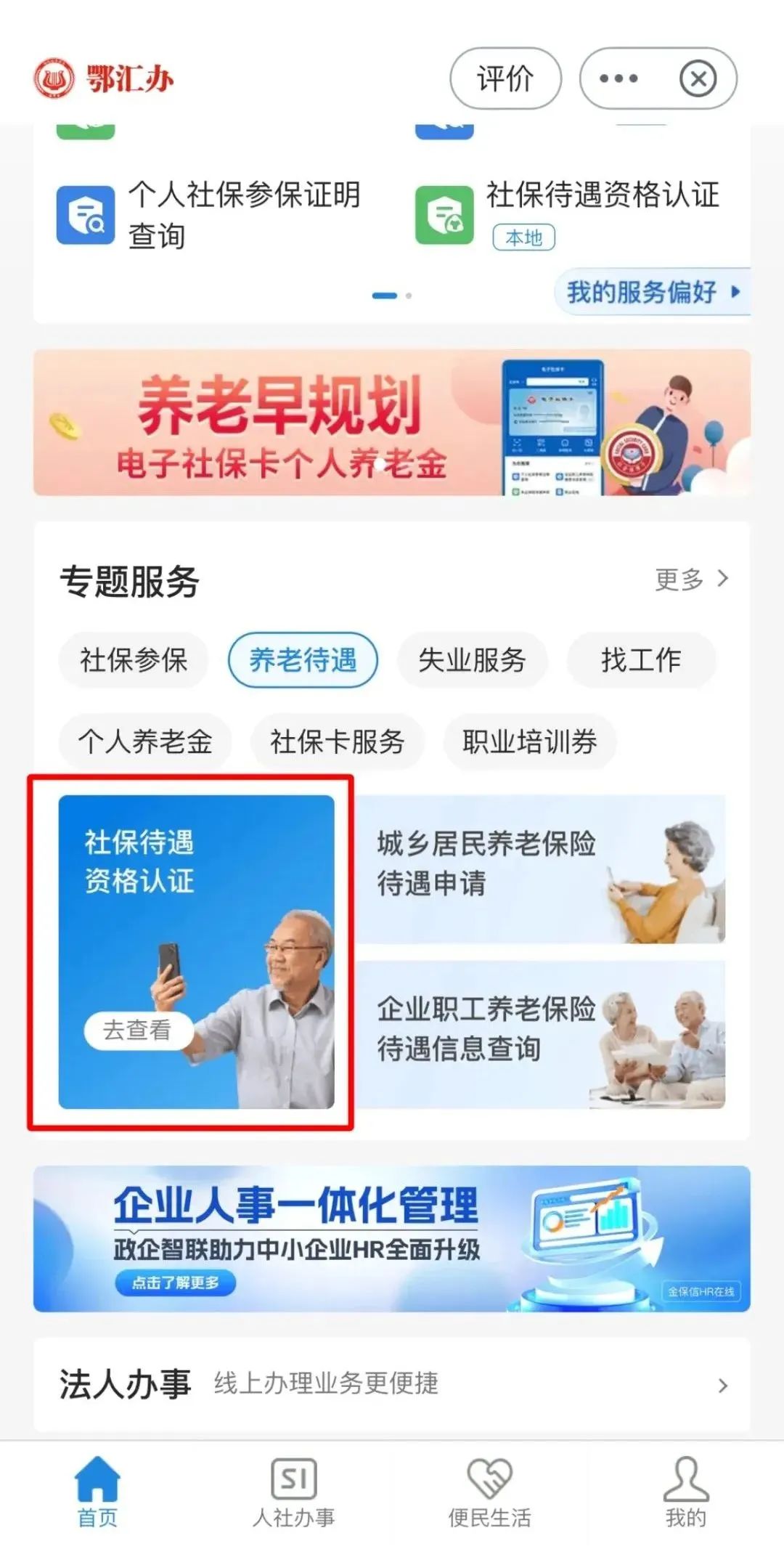Select the 找工作 chip
Screen dimensions: 784x1557
(641, 660)
